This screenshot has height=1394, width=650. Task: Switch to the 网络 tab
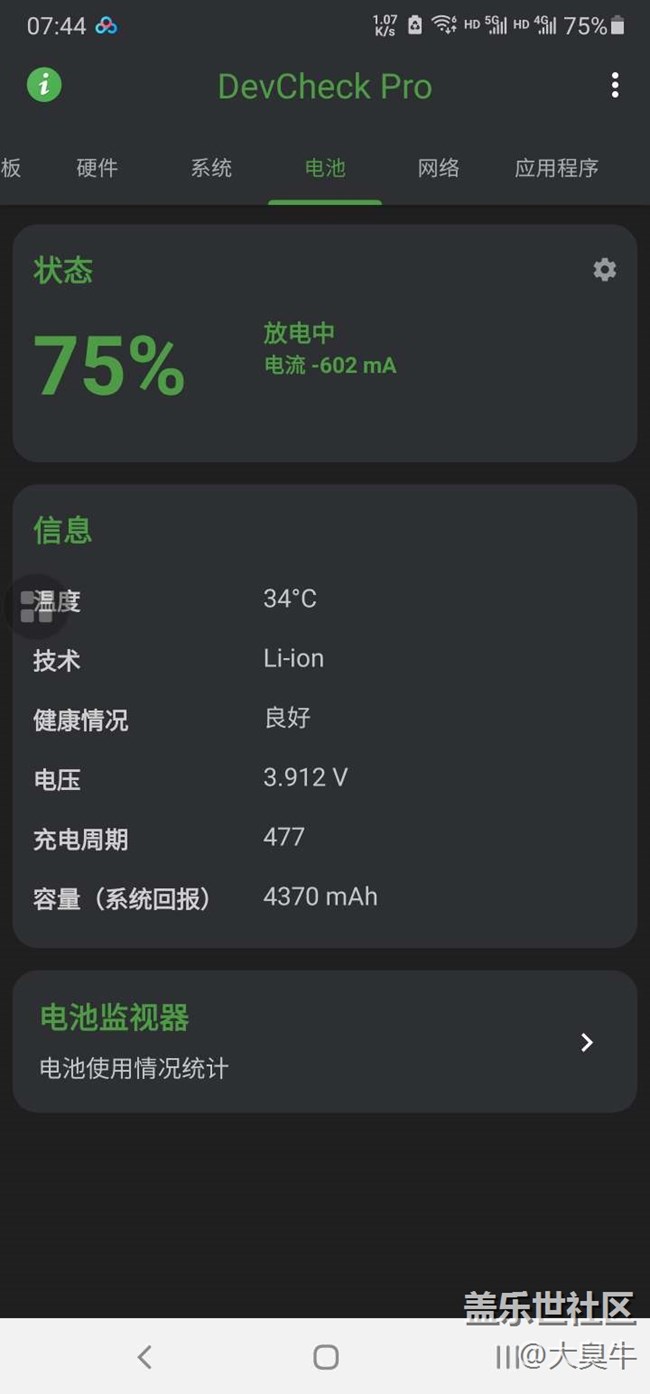[x=439, y=168]
